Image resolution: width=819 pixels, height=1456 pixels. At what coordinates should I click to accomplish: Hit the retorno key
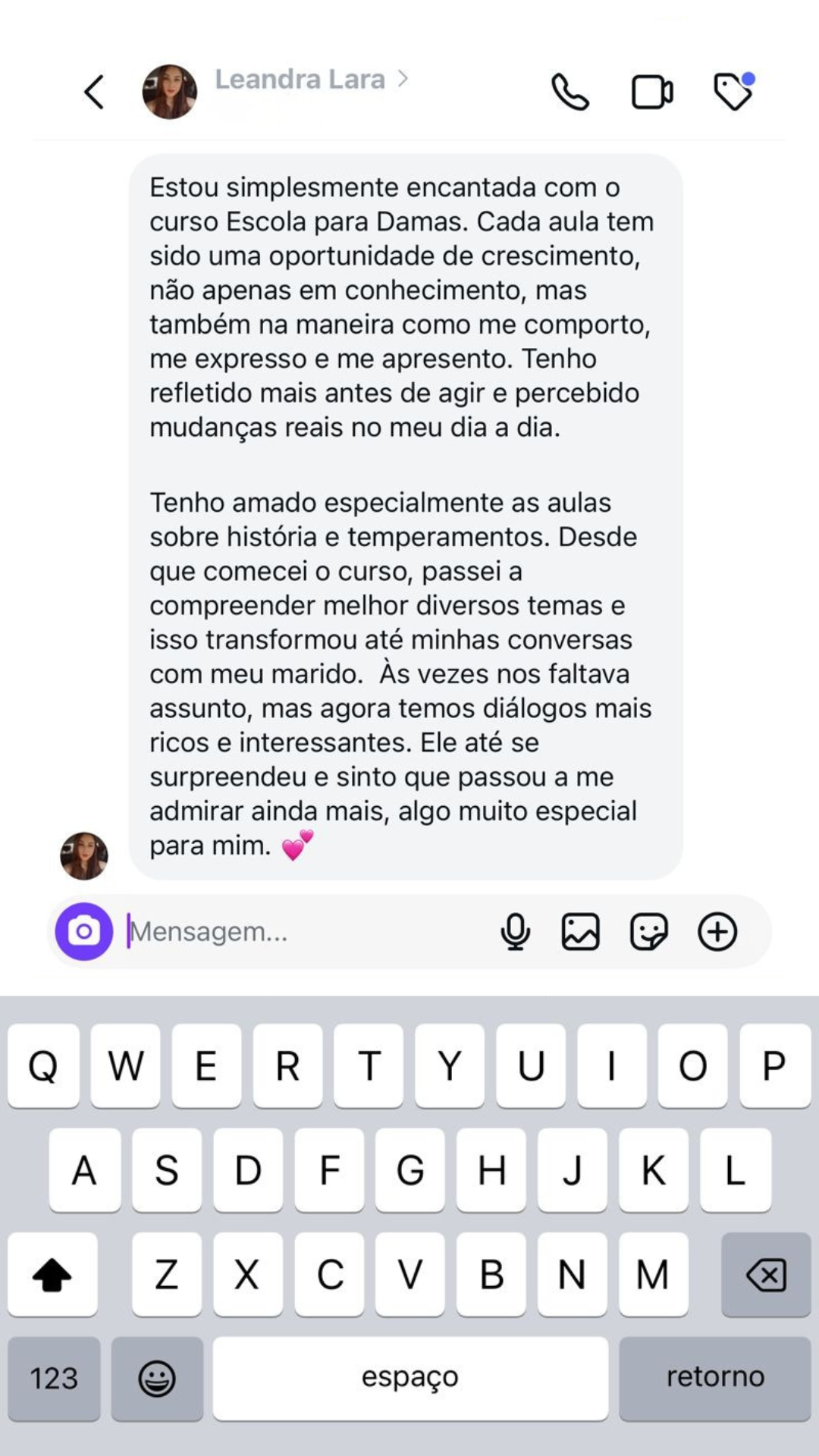(x=715, y=1378)
